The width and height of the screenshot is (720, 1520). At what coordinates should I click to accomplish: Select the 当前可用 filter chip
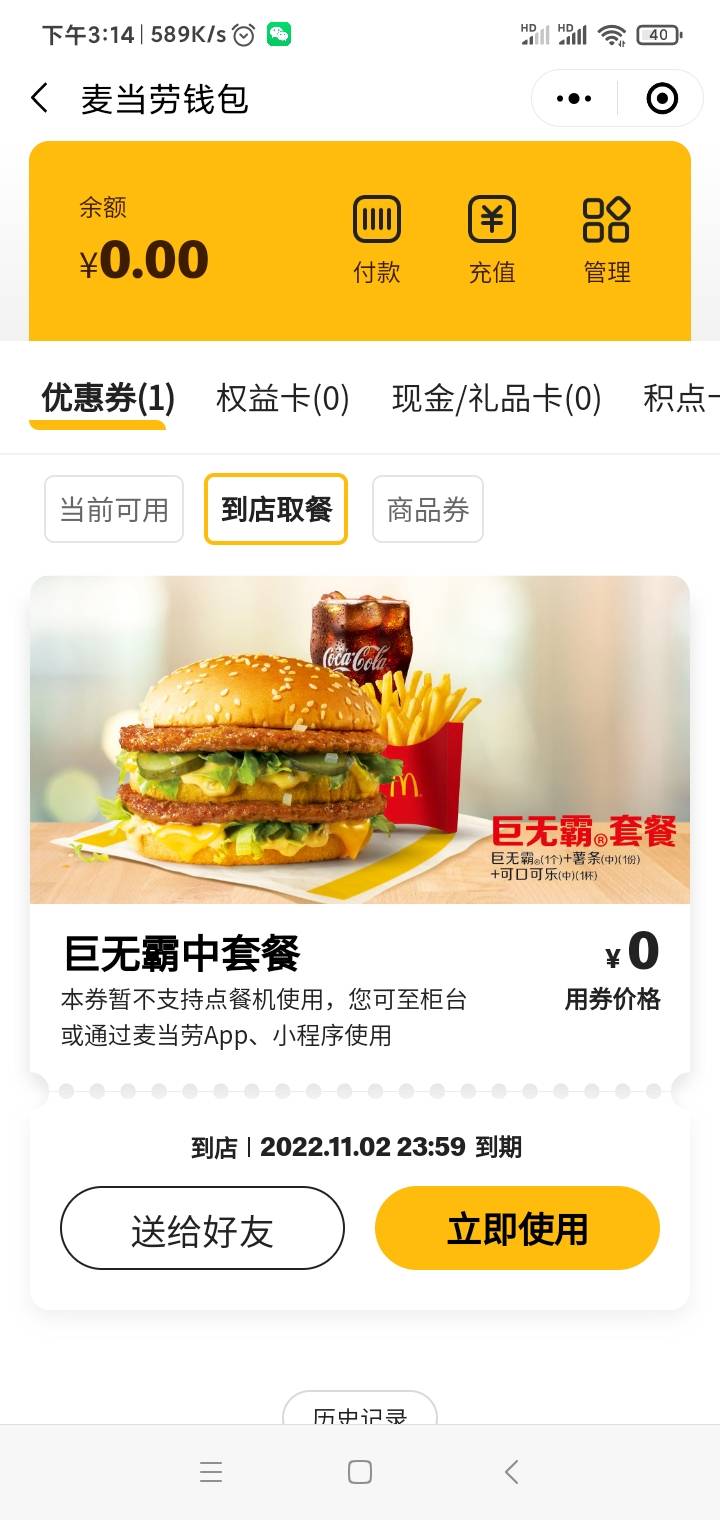(x=114, y=509)
